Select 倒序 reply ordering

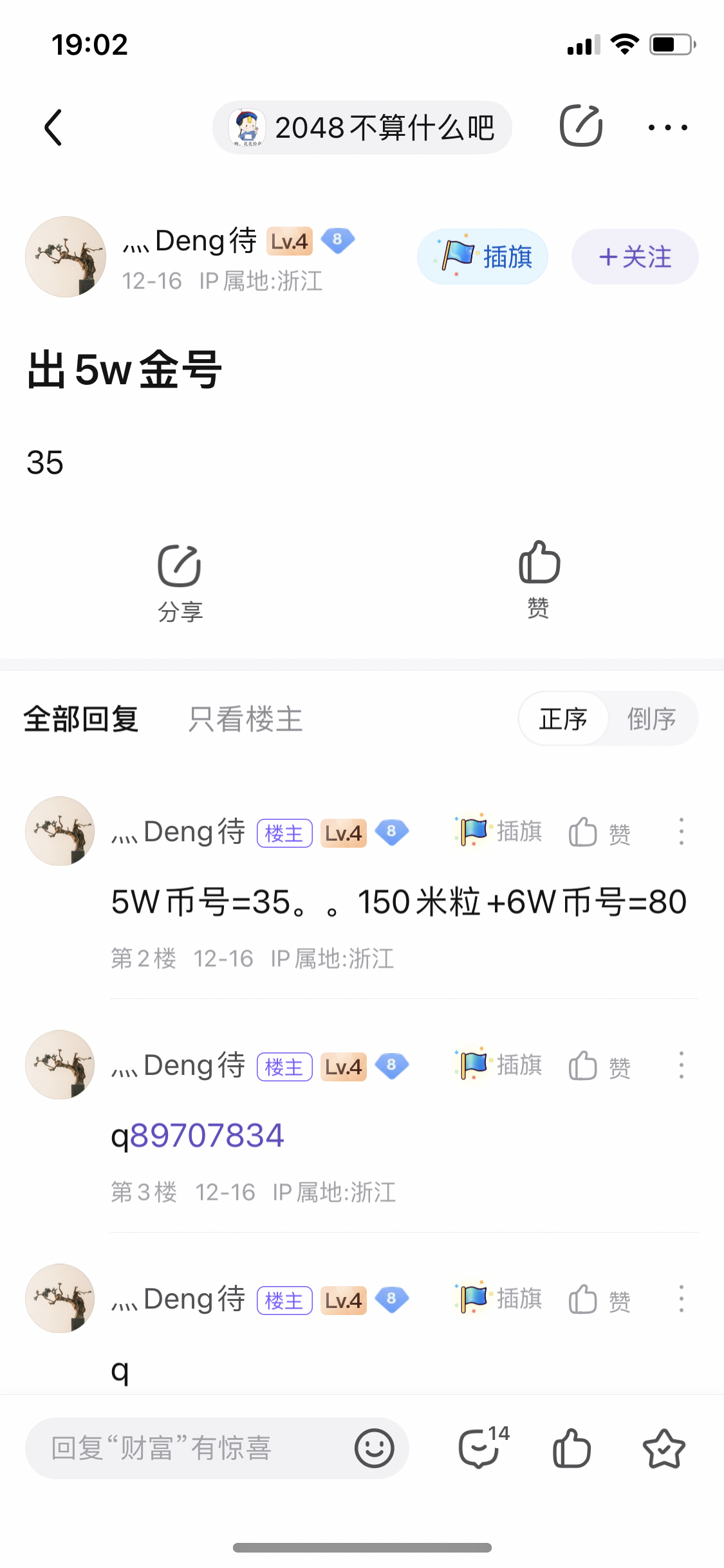651,719
